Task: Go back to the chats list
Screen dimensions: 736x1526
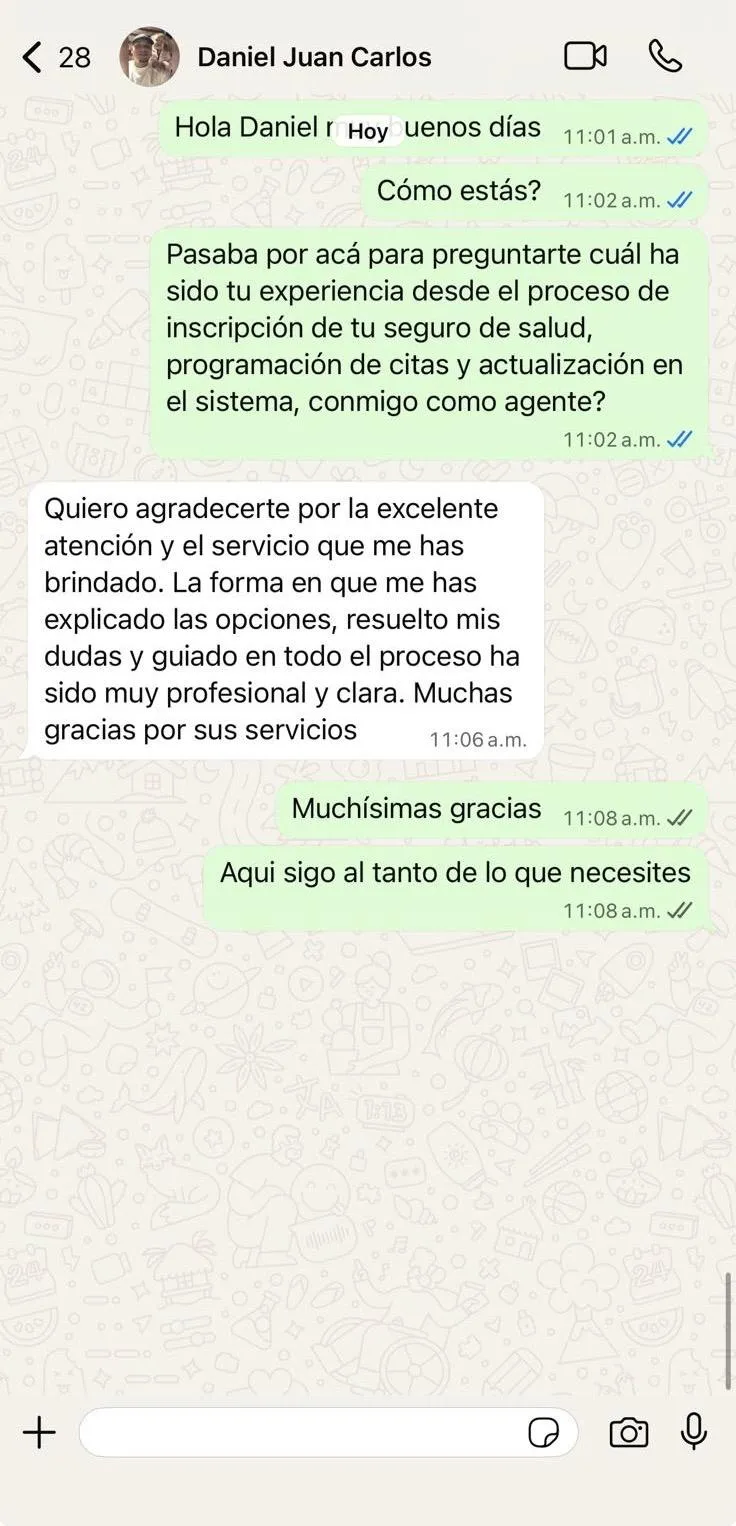Action: [34, 57]
